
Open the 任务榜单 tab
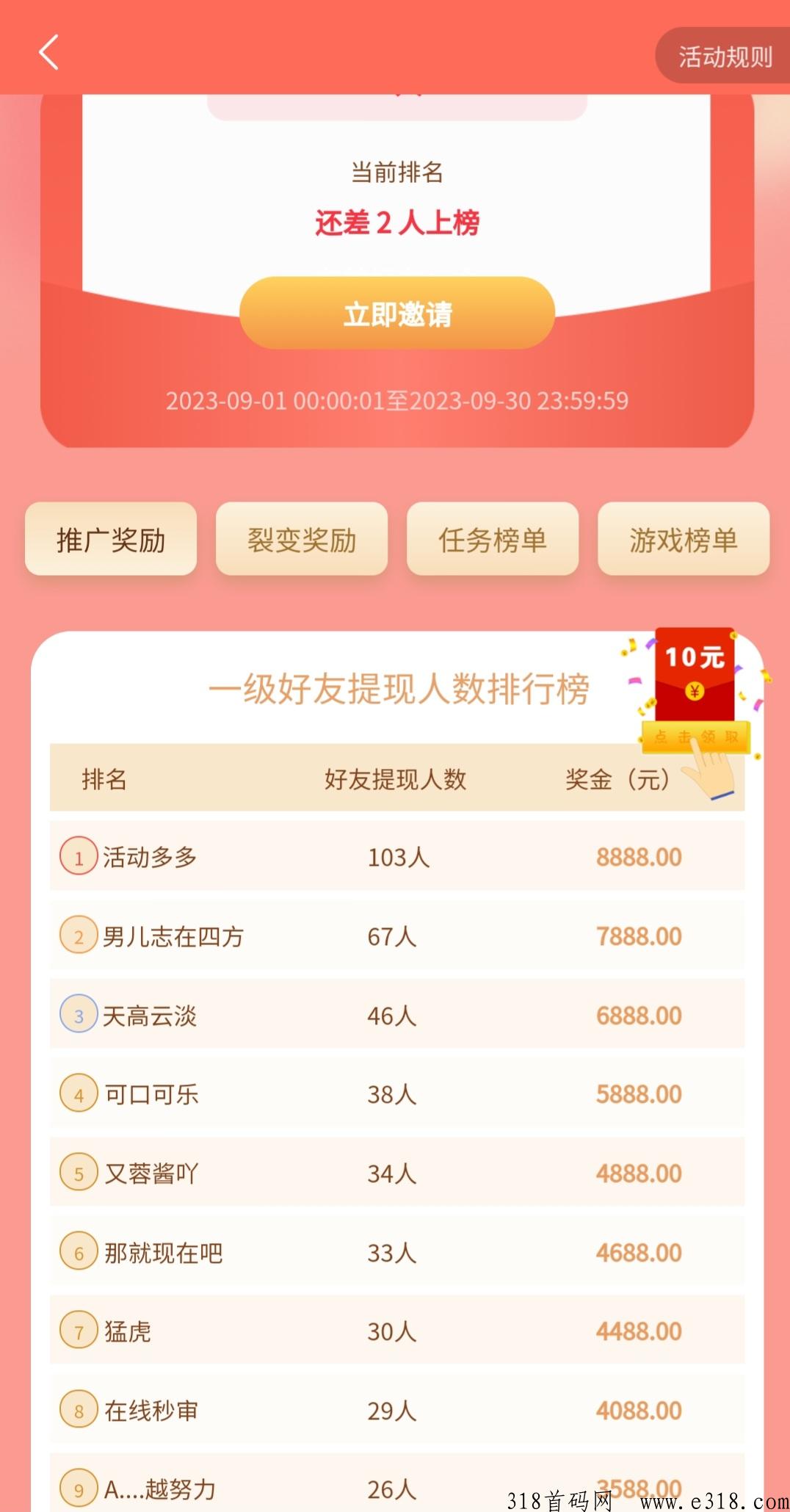pyautogui.click(x=493, y=540)
